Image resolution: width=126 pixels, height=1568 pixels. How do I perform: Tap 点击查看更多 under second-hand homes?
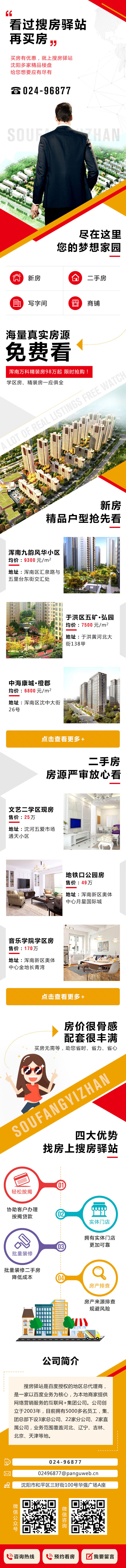tap(63, 996)
